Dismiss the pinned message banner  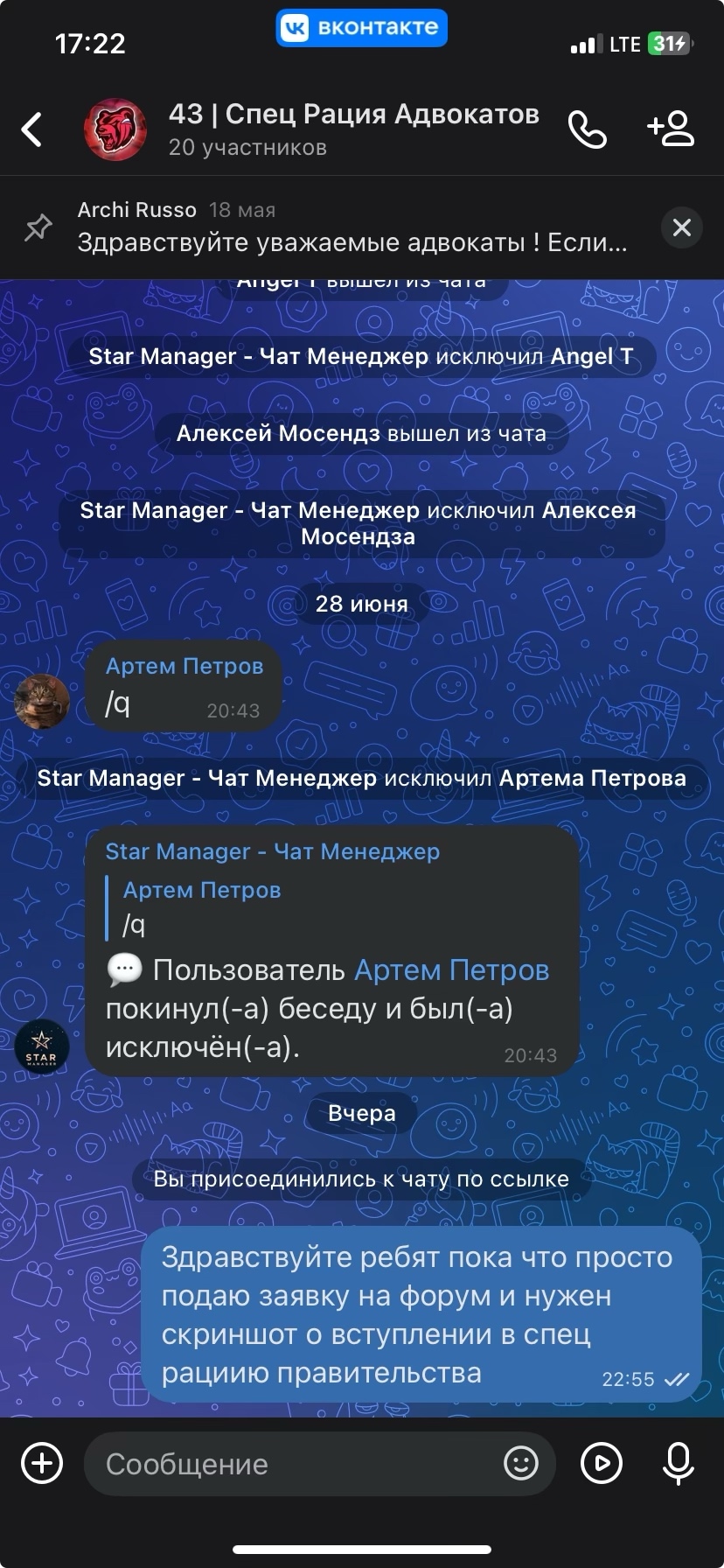682,228
